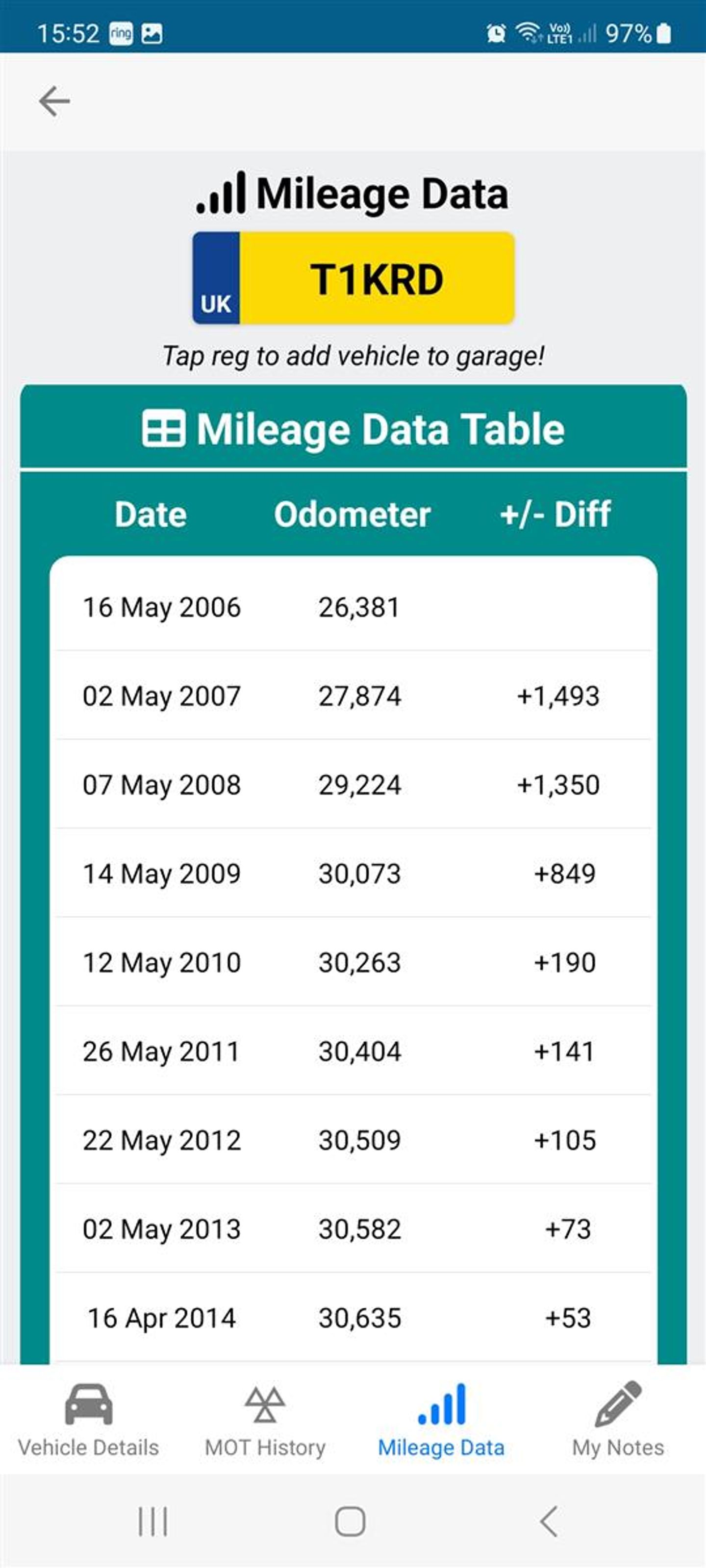706x1568 pixels.
Task: Tap the system home button
Action: (x=350, y=1522)
